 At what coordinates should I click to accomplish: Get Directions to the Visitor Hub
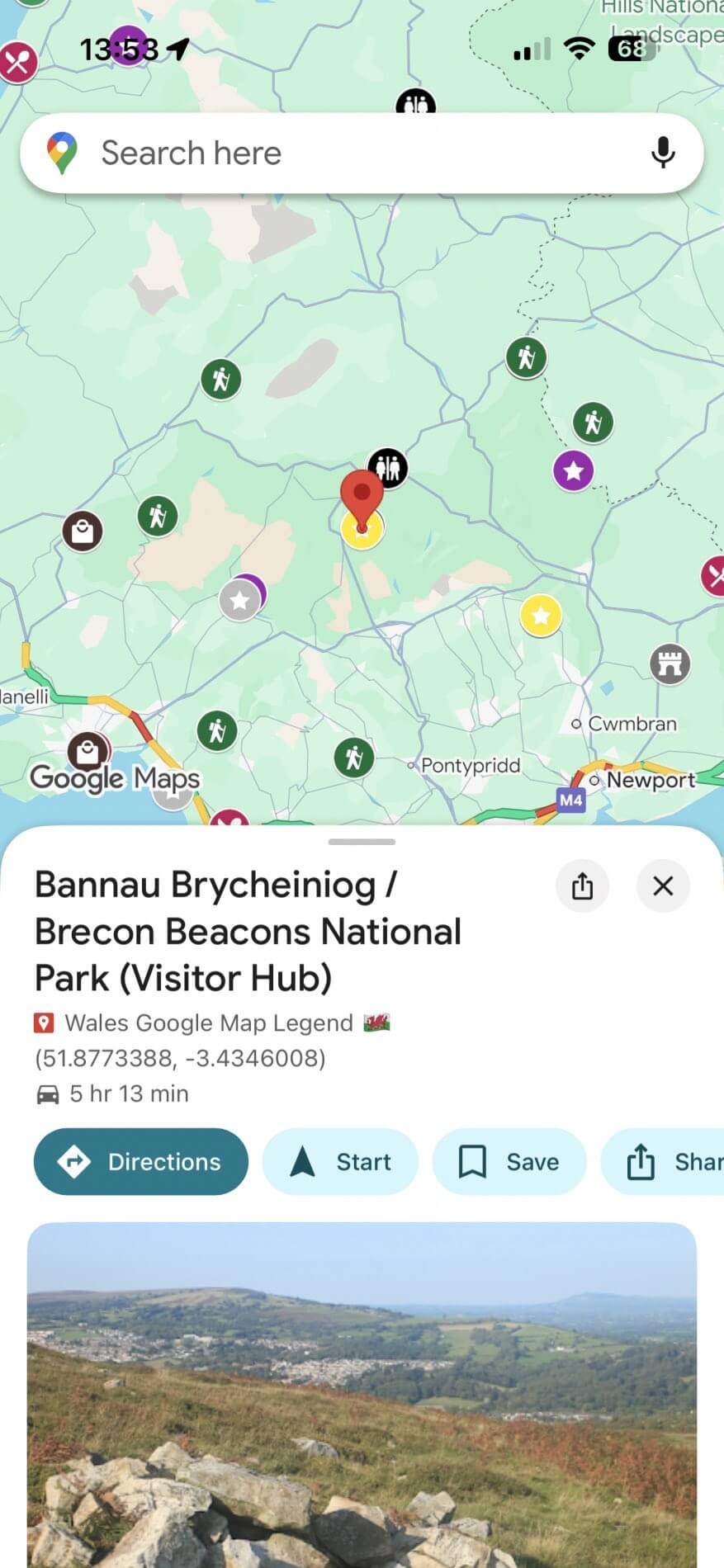(141, 1162)
